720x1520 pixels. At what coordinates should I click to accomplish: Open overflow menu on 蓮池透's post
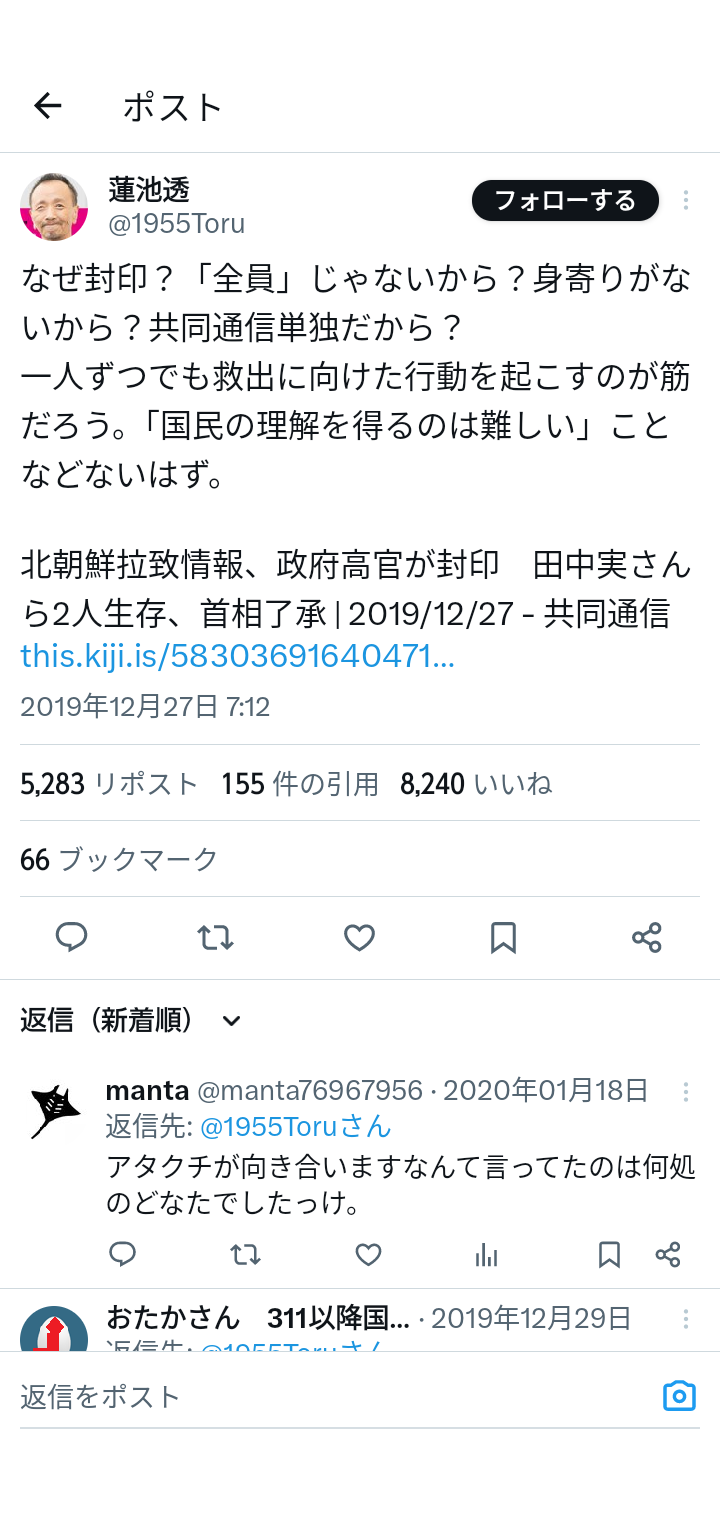pyautogui.click(x=686, y=200)
